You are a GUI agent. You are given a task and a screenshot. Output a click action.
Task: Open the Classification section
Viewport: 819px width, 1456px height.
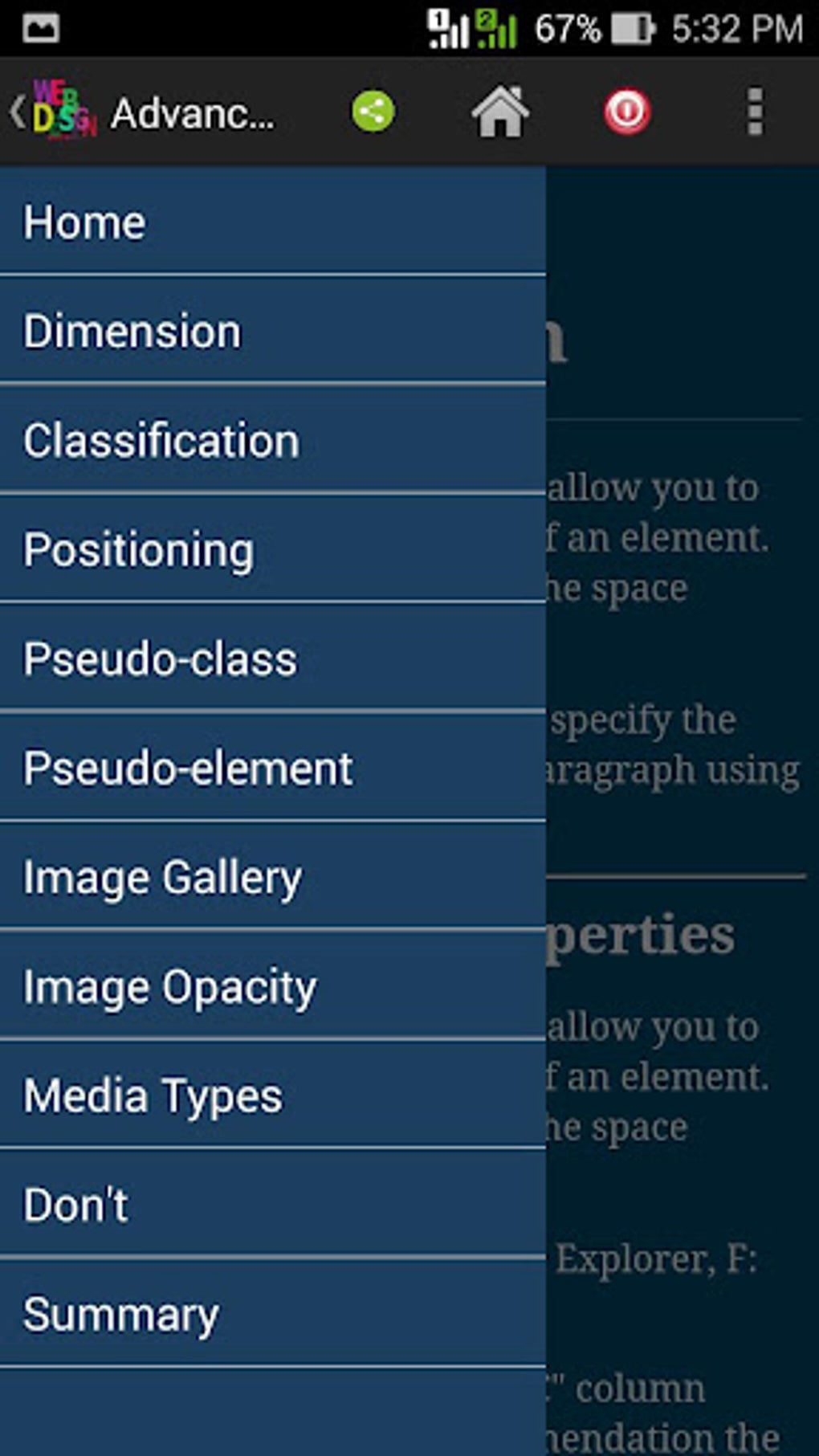click(273, 440)
